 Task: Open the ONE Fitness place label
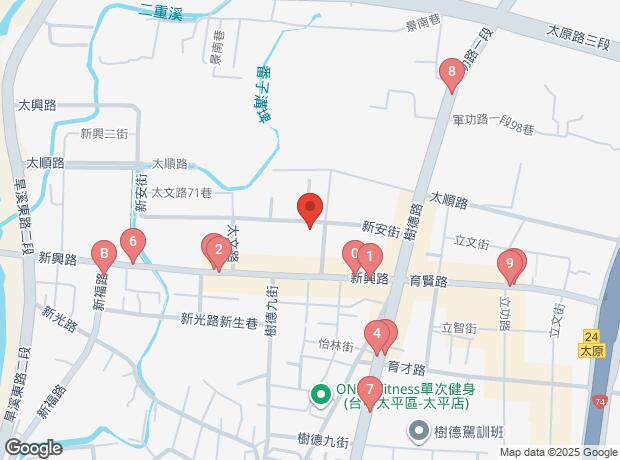pos(372,399)
